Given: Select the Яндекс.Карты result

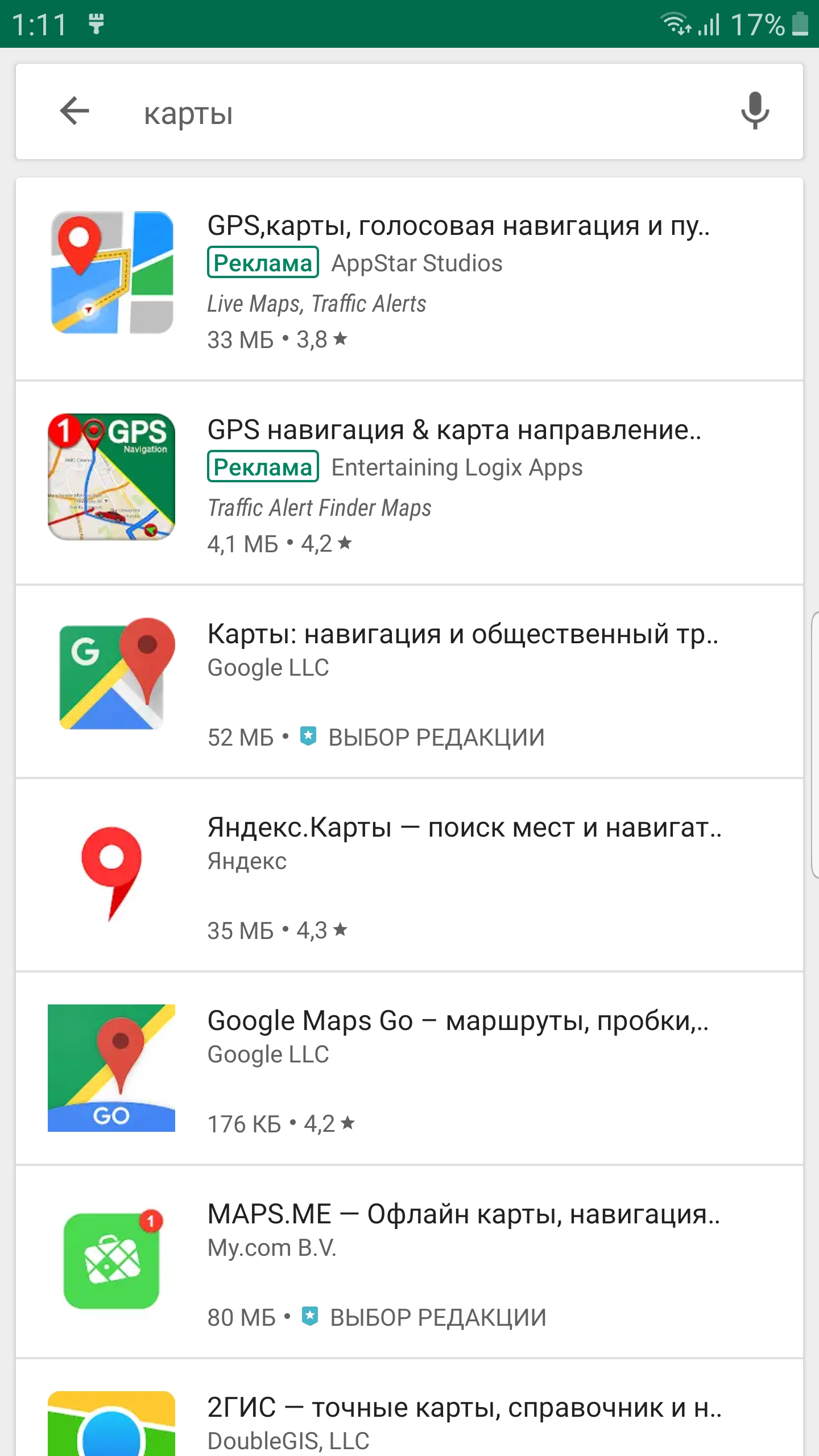Looking at the screenshot, I should coord(409,875).
